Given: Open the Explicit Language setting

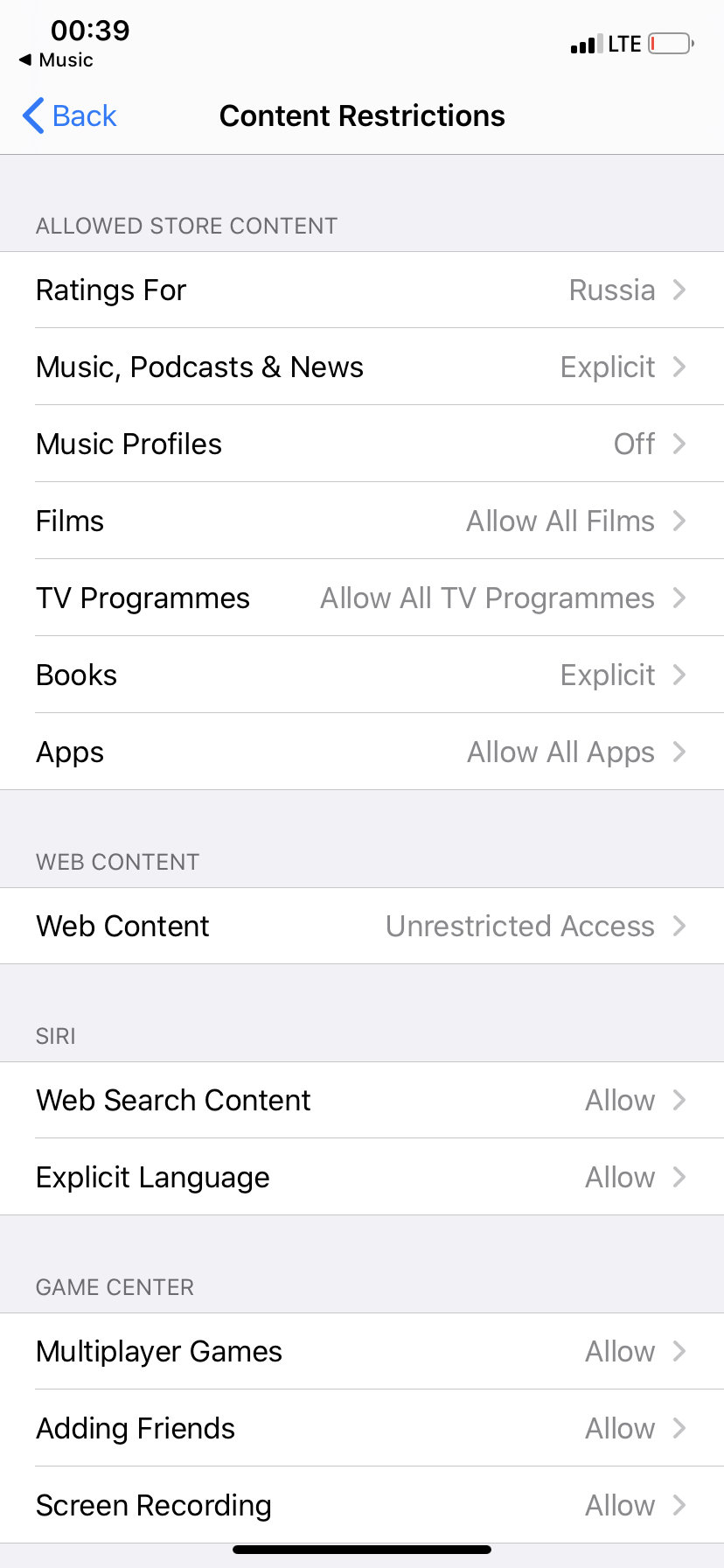Looking at the screenshot, I should click(x=362, y=1177).
